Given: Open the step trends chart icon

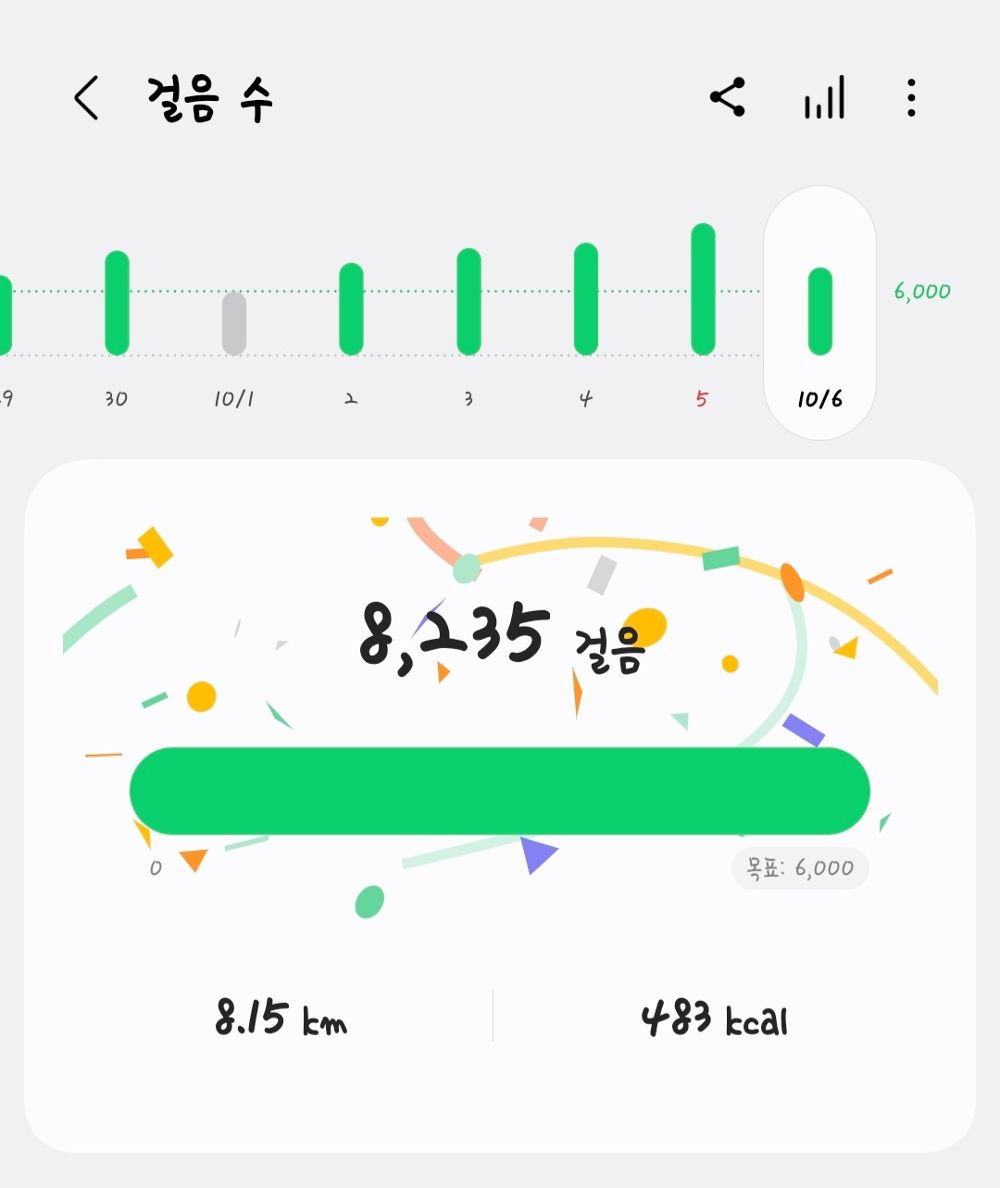Looking at the screenshot, I should click(x=824, y=98).
